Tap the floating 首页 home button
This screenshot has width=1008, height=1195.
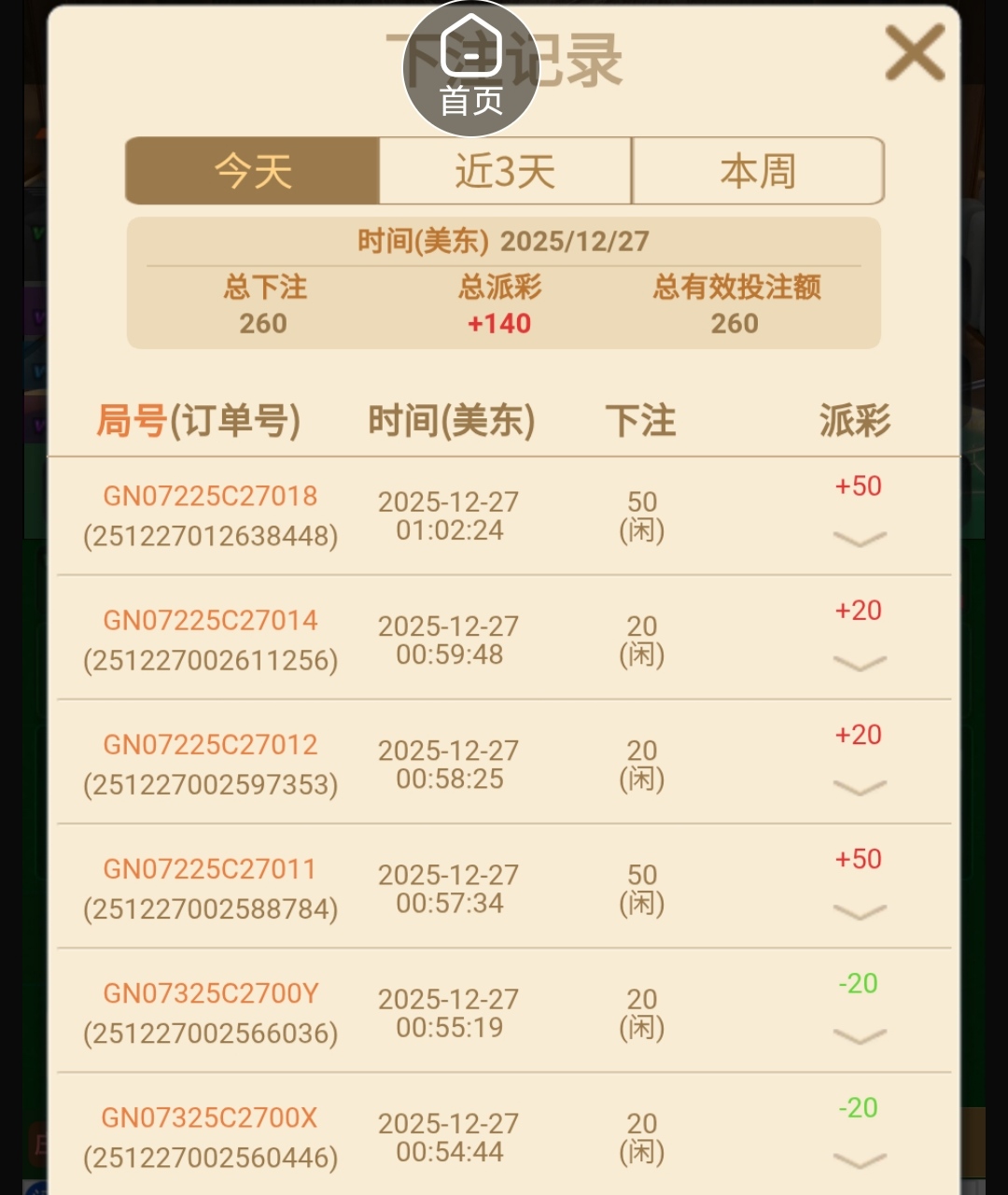471,70
